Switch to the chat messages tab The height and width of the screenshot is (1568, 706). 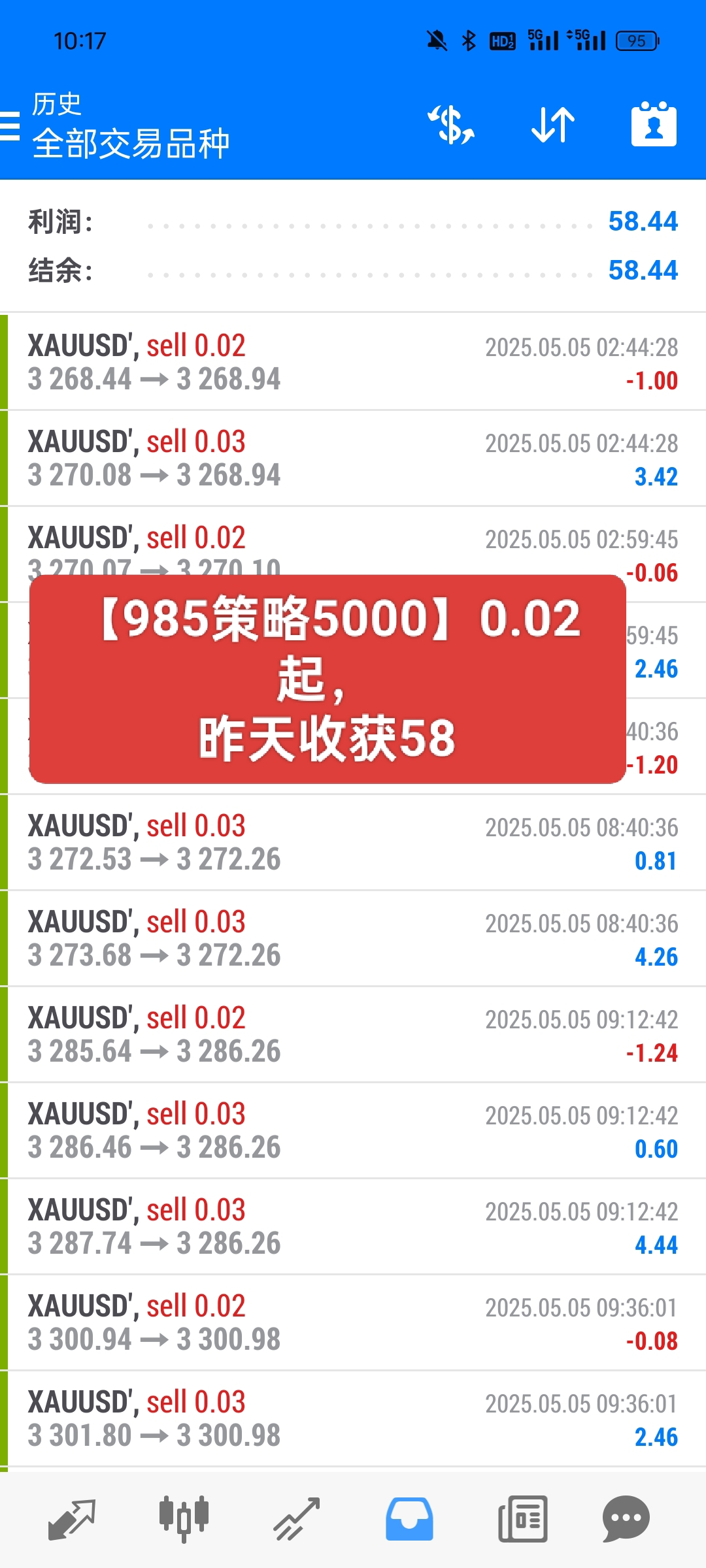tap(626, 1519)
